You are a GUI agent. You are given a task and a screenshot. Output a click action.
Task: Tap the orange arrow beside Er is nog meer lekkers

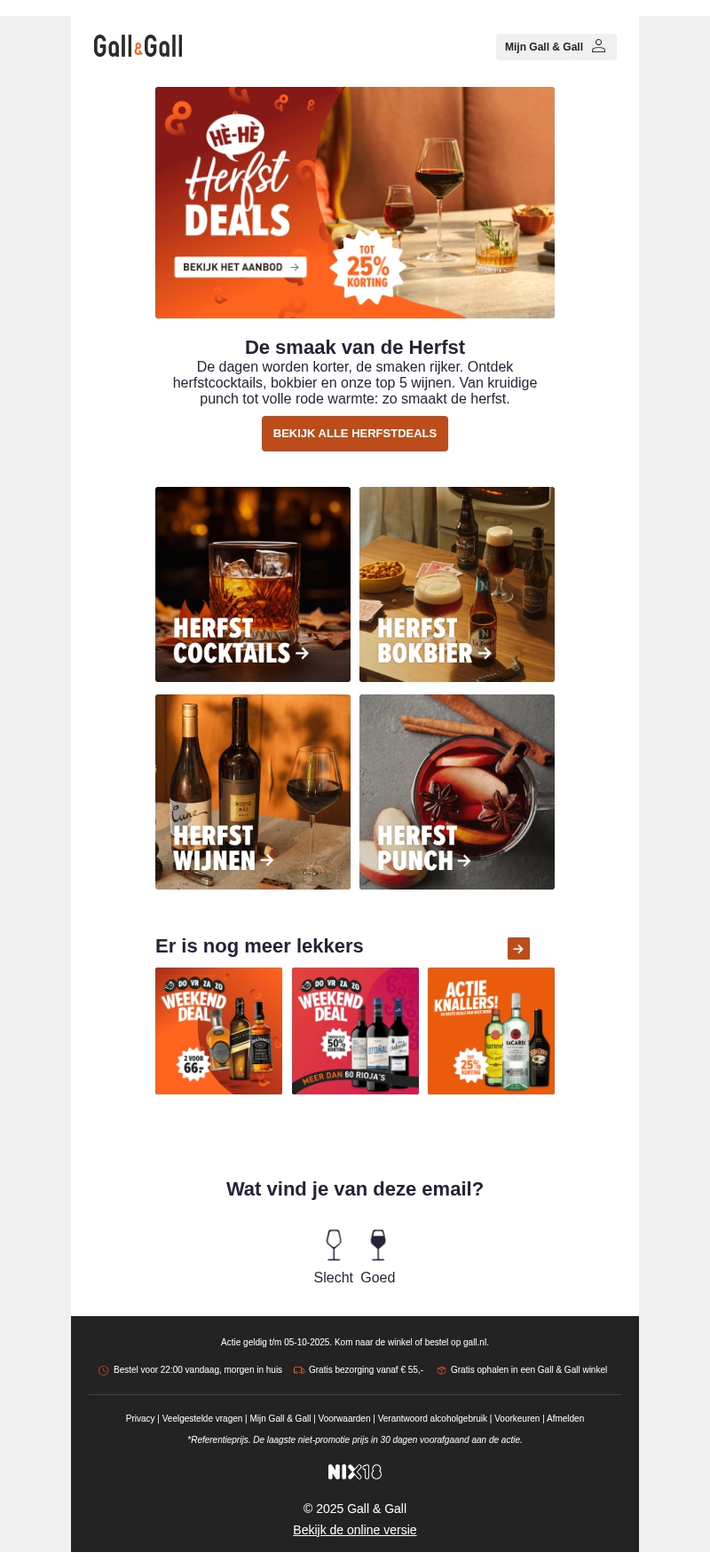tap(518, 948)
